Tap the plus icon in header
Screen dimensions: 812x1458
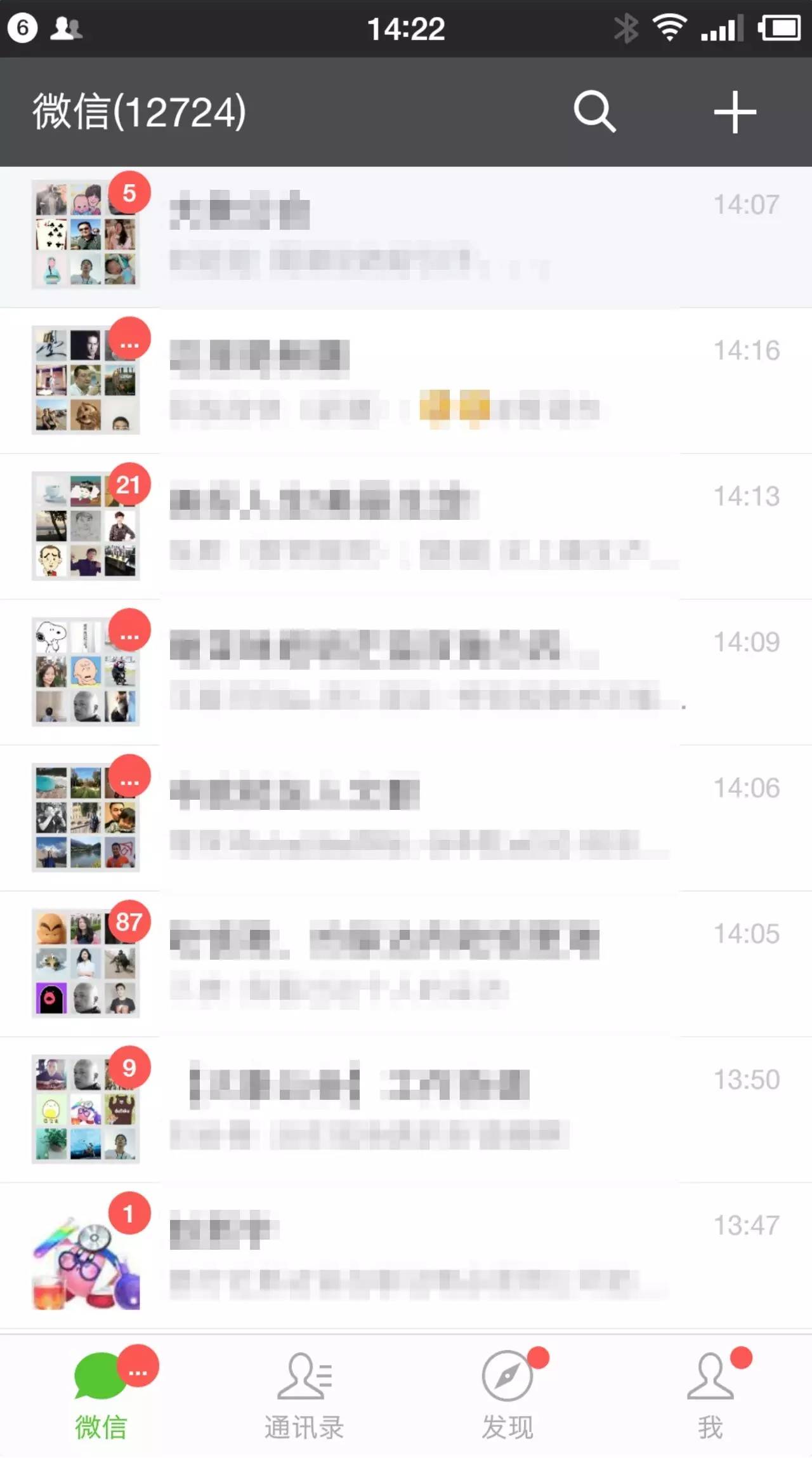pyautogui.click(x=735, y=112)
